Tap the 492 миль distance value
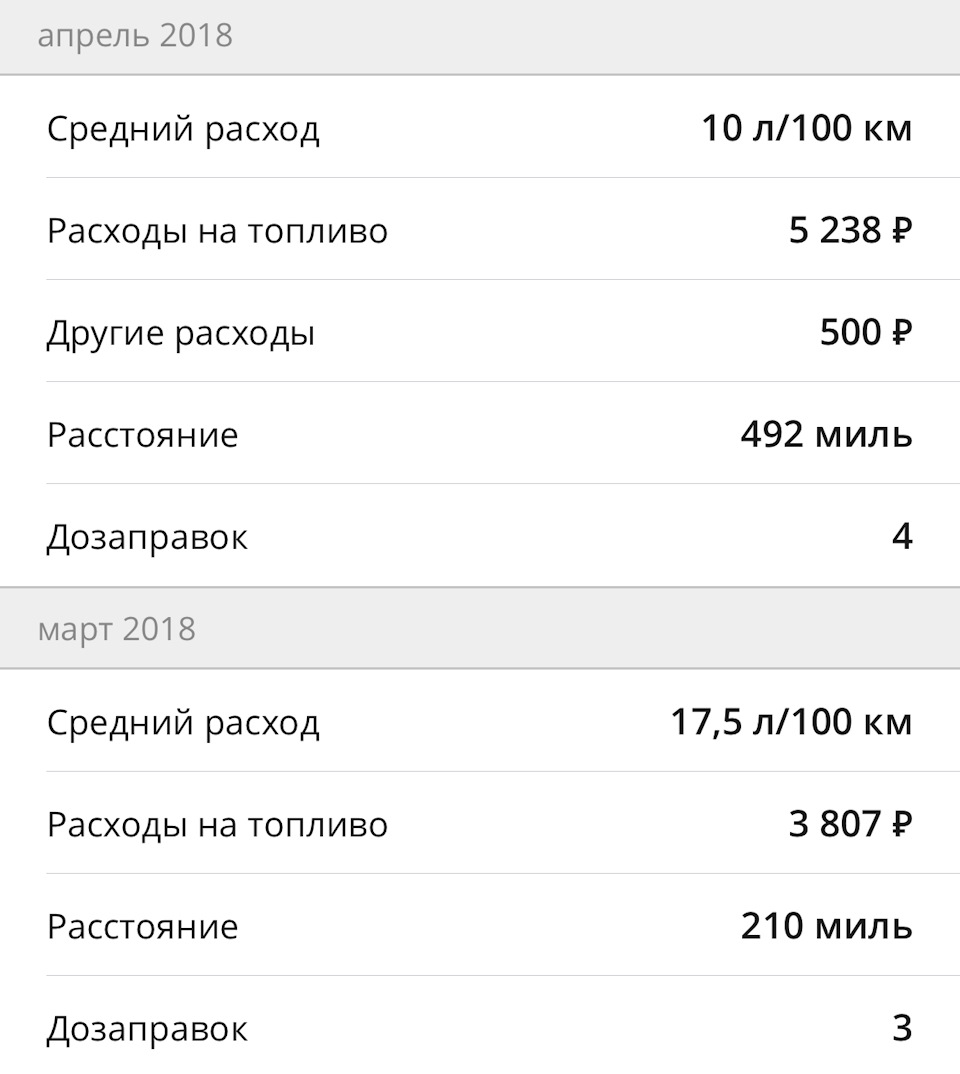Screen dimensions: 960x1074 pos(826,434)
